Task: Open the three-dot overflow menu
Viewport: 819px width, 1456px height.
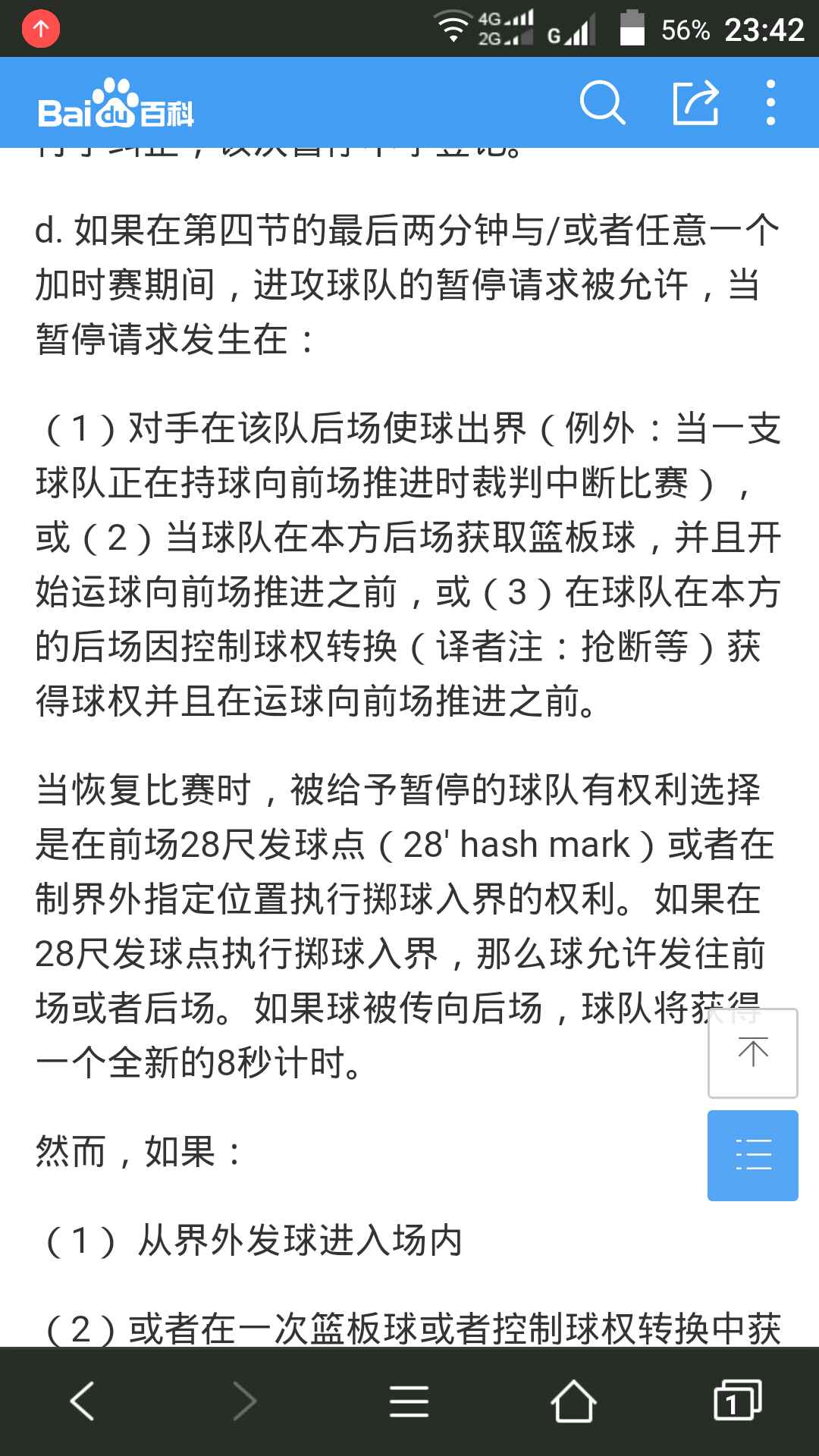Action: coord(770,102)
